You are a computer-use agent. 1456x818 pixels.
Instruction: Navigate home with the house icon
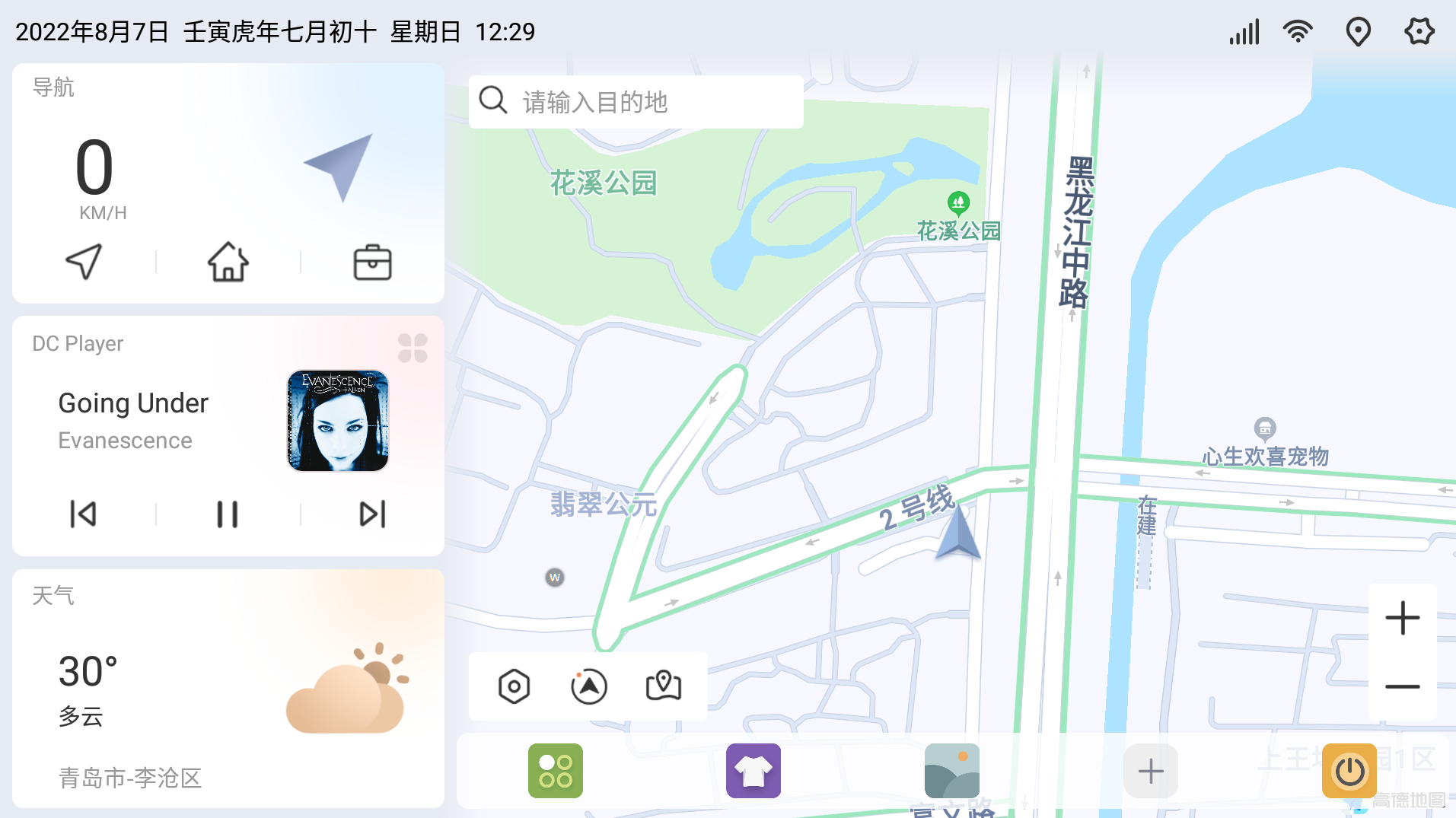pos(228,263)
